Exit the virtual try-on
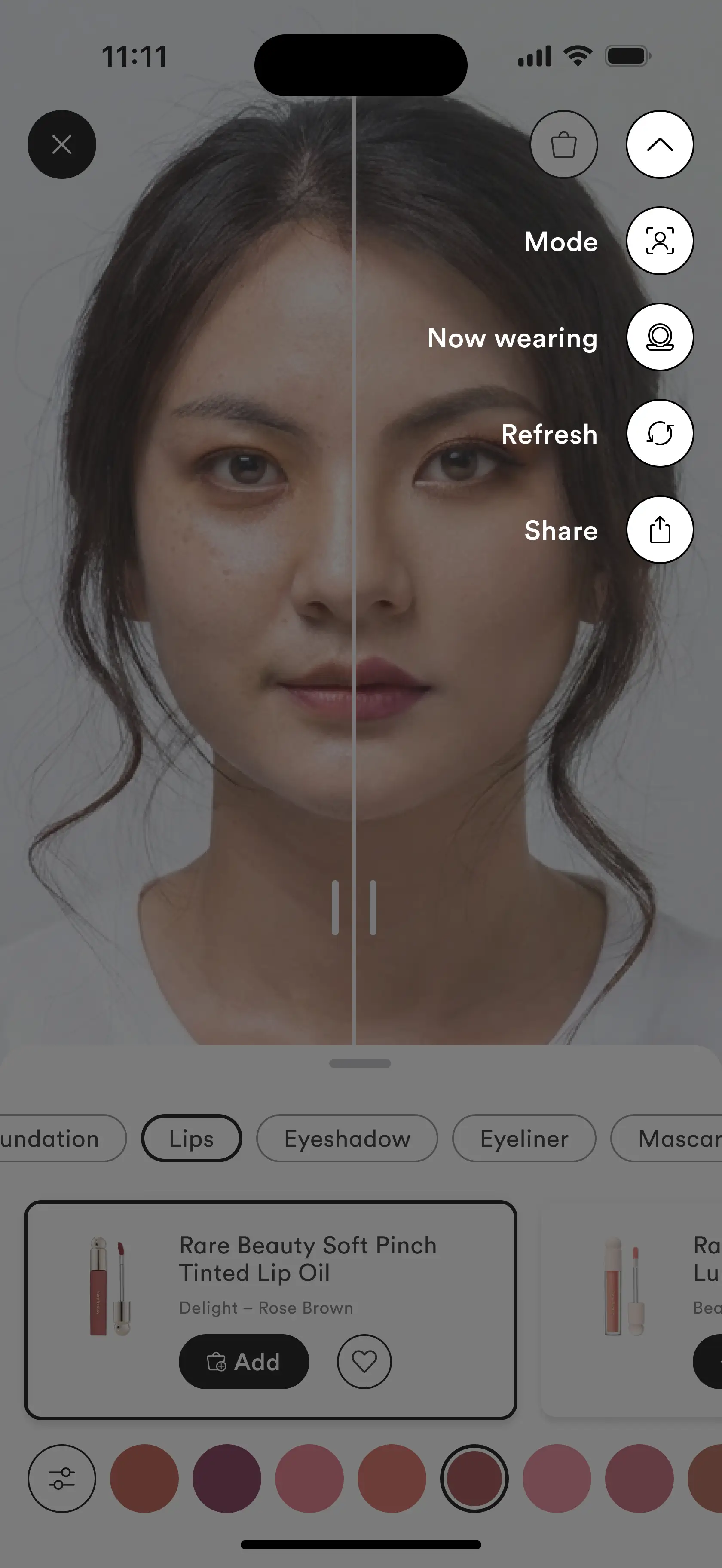Screen dimensions: 722x1568 pos(61,144)
